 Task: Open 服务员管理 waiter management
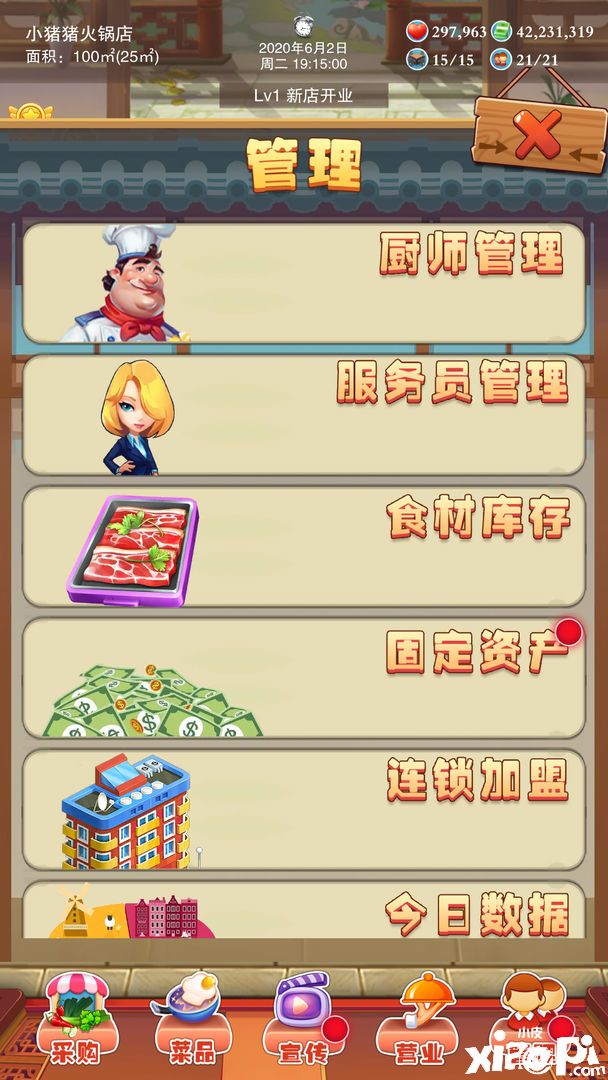point(304,414)
